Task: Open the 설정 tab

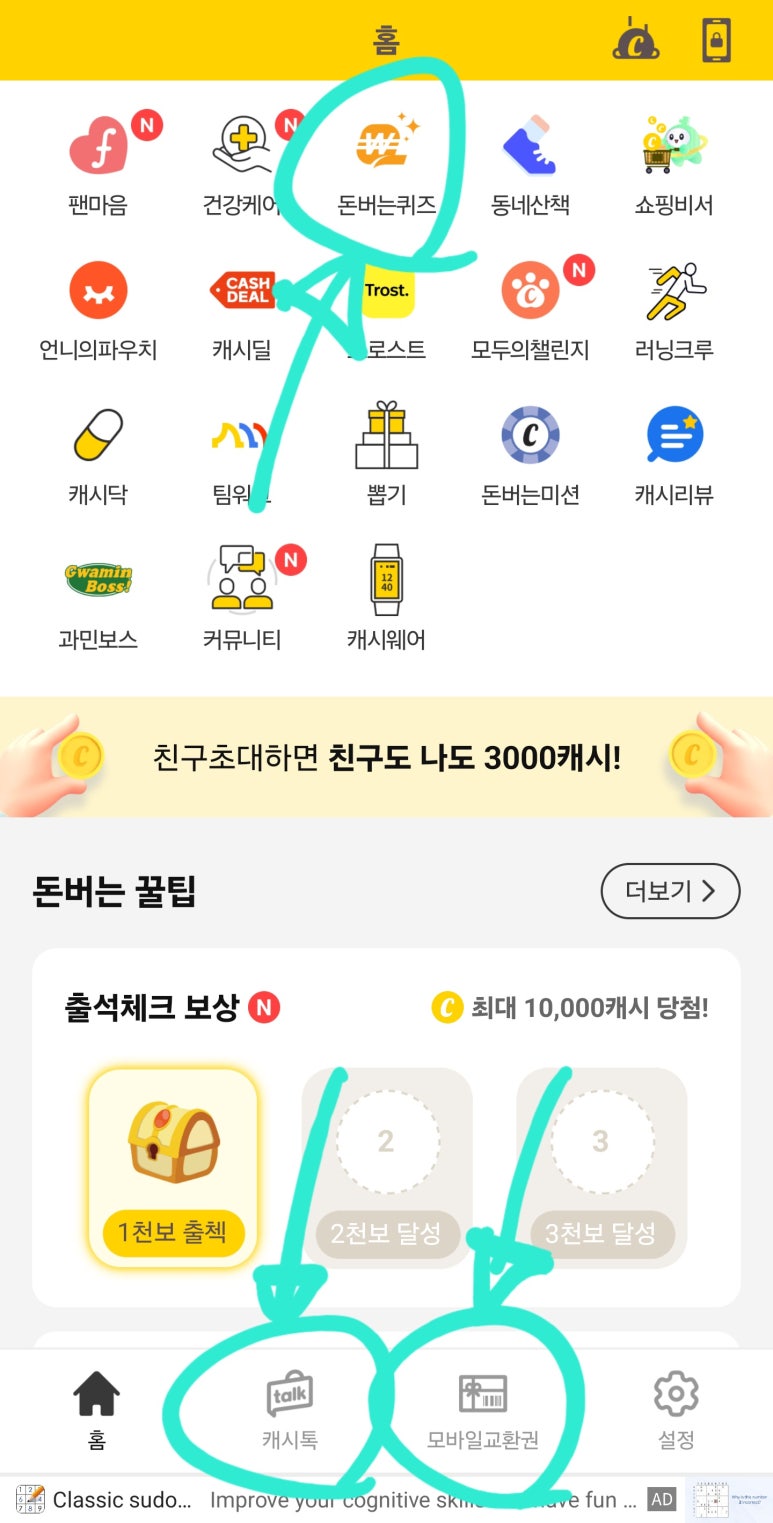Action: click(676, 1410)
